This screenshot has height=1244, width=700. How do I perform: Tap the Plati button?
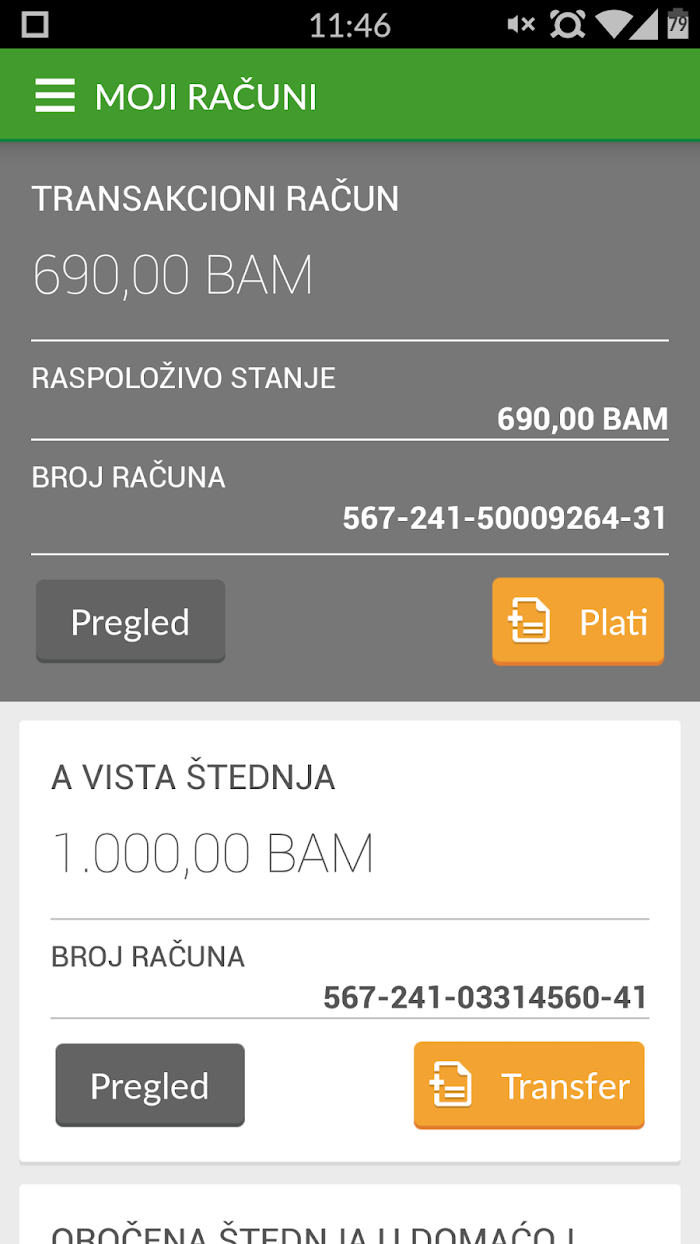click(578, 621)
